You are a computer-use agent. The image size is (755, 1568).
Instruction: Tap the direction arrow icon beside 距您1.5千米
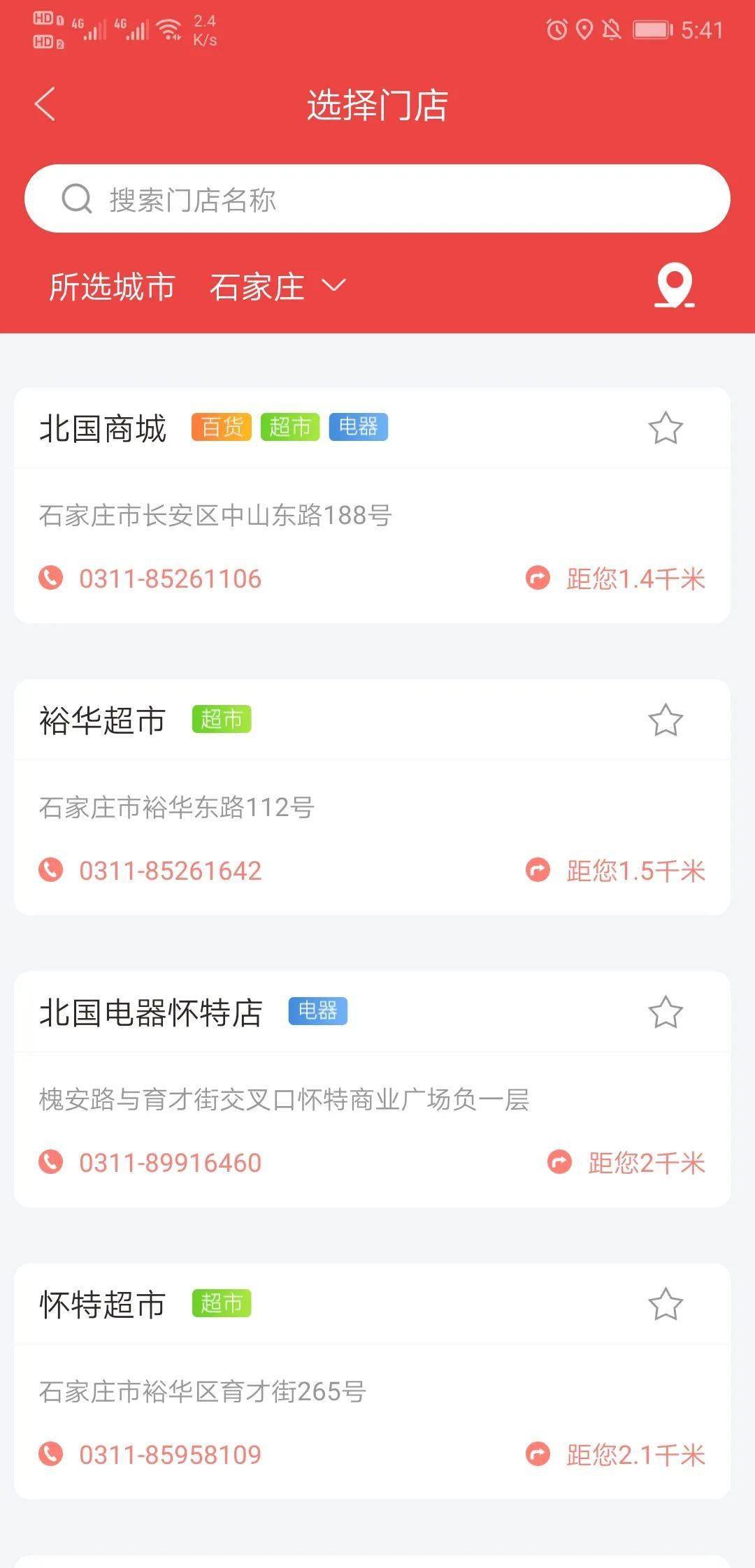click(x=538, y=871)
